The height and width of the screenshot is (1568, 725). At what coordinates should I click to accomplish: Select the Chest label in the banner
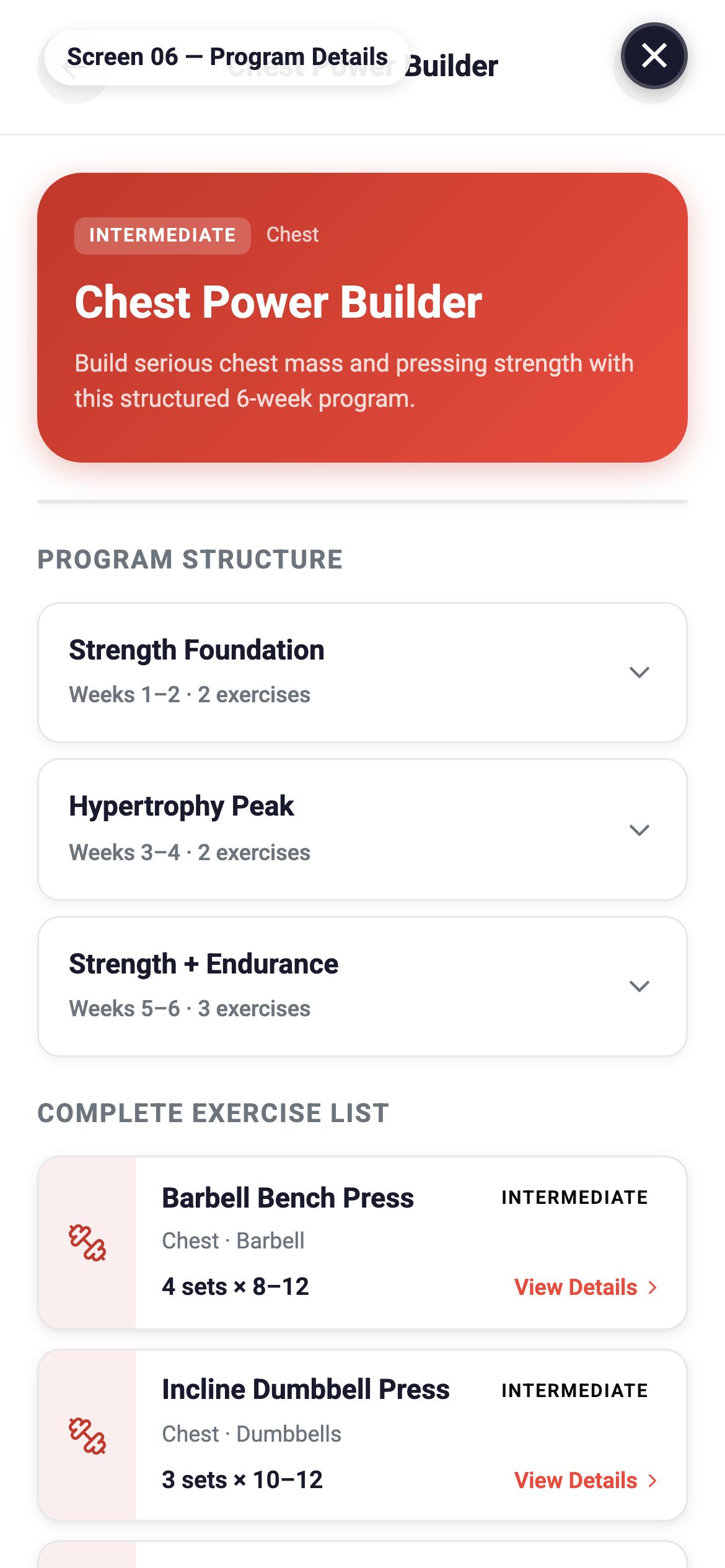tap(292, 234)
